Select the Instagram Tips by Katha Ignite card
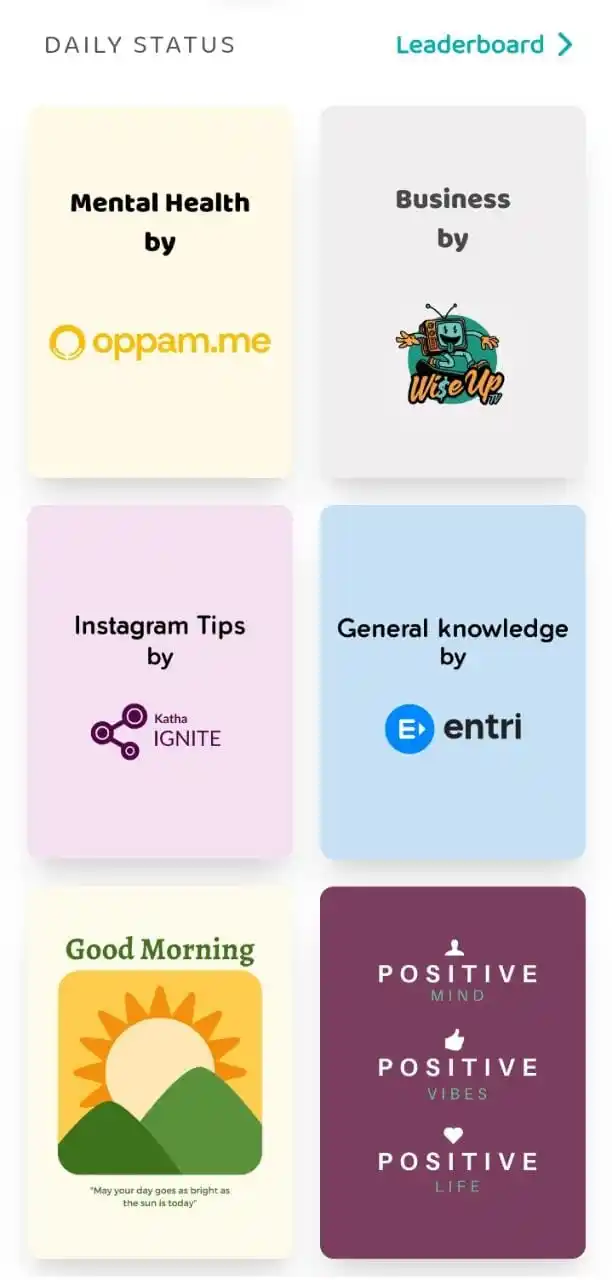The height and width of the screenshot is (1280, 612). 160,682
